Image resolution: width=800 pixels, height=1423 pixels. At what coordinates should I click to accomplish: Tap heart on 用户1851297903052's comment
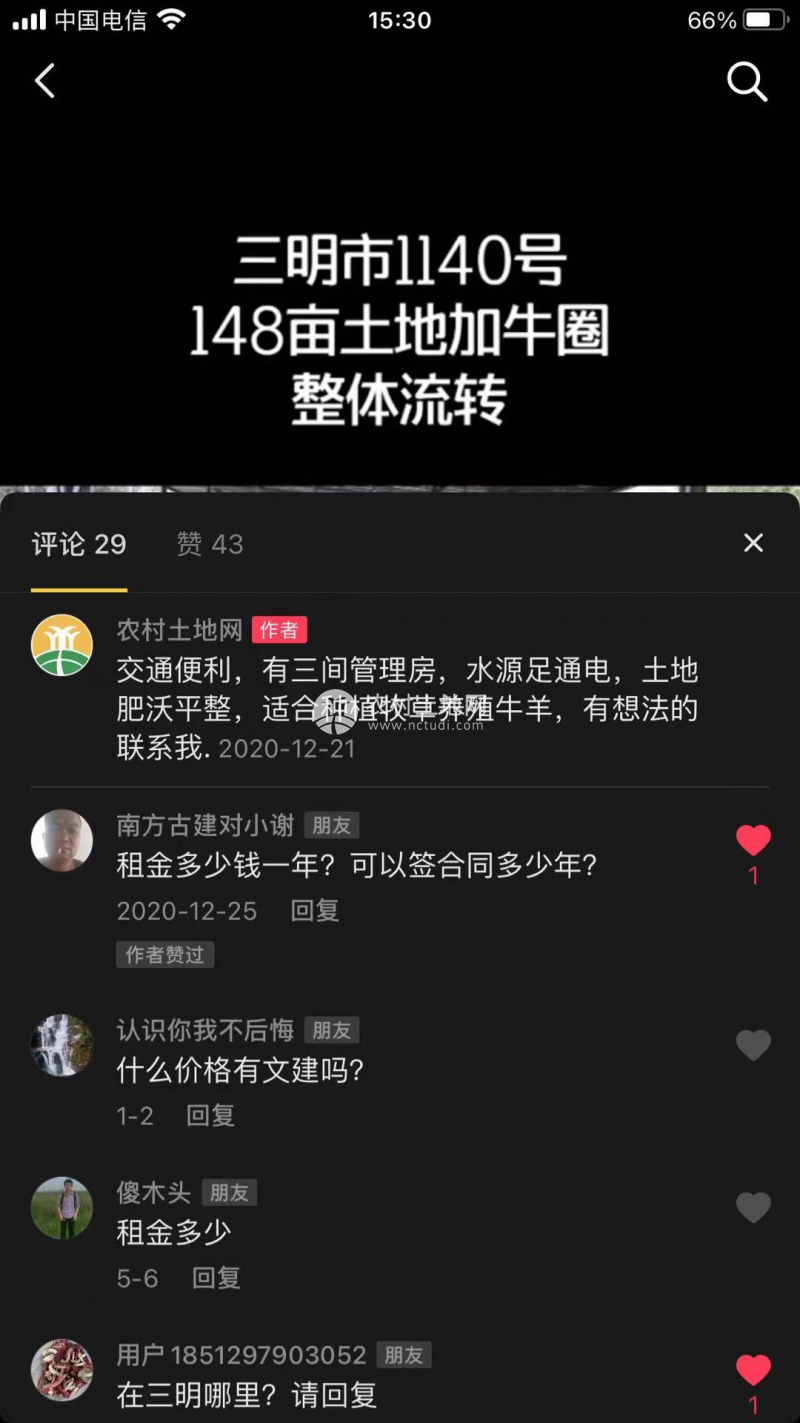(753, 1370)
